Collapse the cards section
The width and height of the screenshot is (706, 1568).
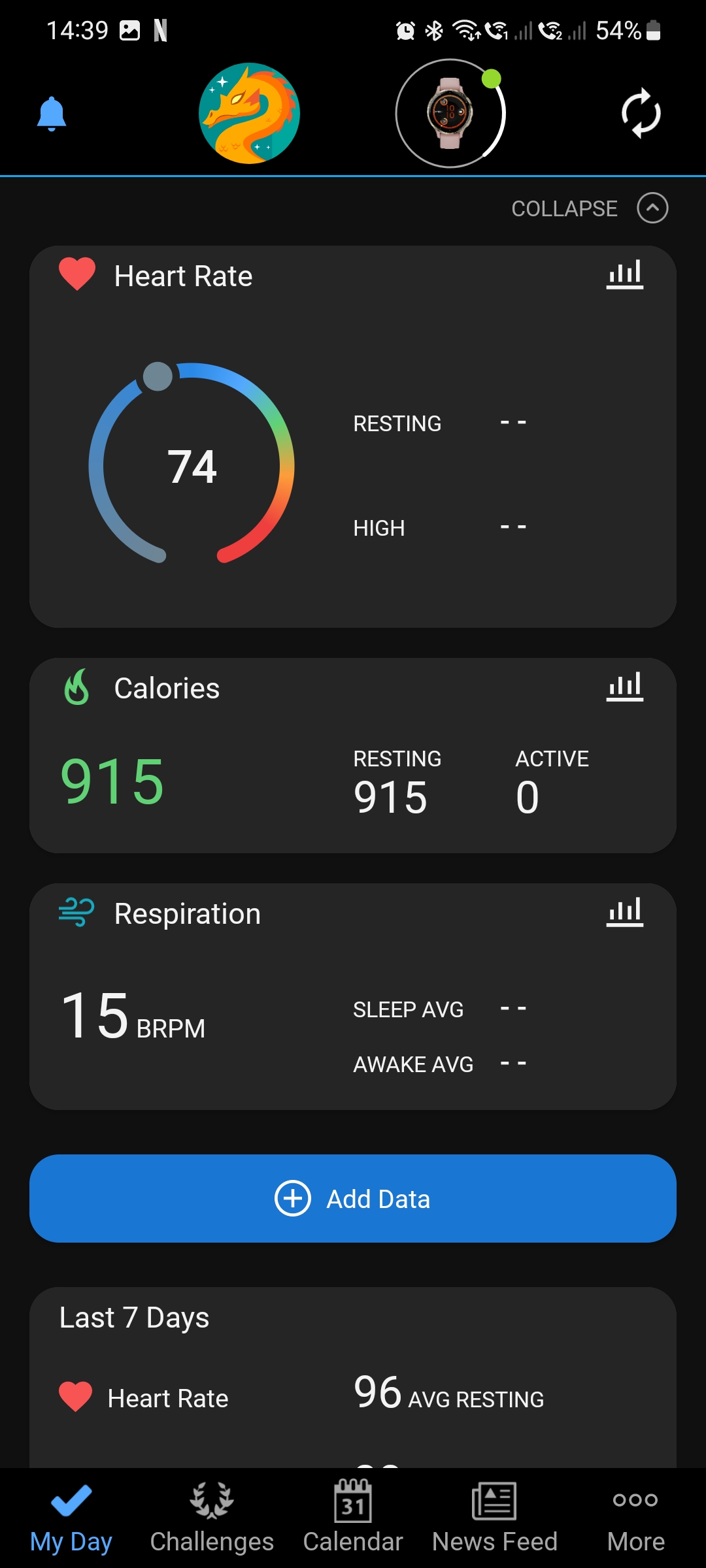click(589, 208)
